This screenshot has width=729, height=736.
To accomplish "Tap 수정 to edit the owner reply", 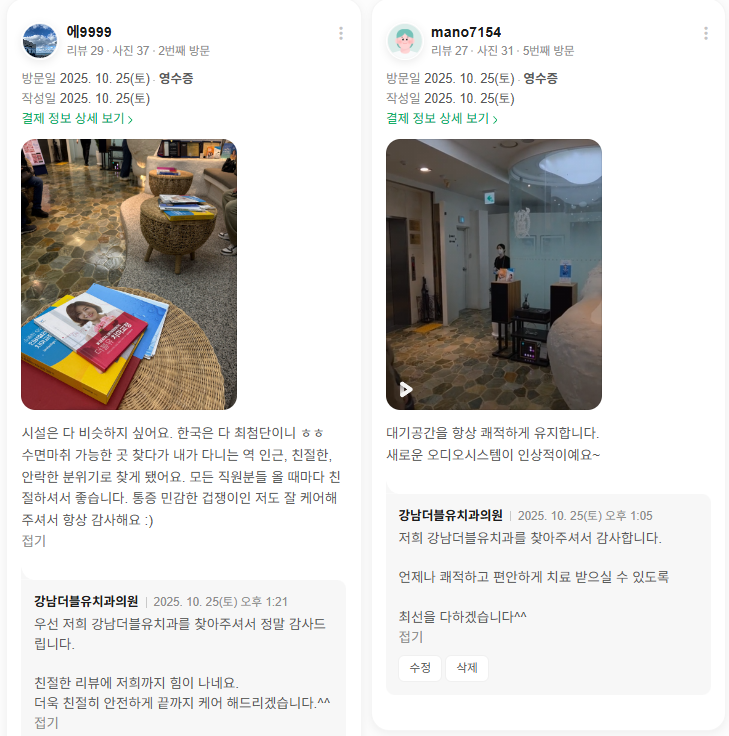I will click(x=421, y=668).
